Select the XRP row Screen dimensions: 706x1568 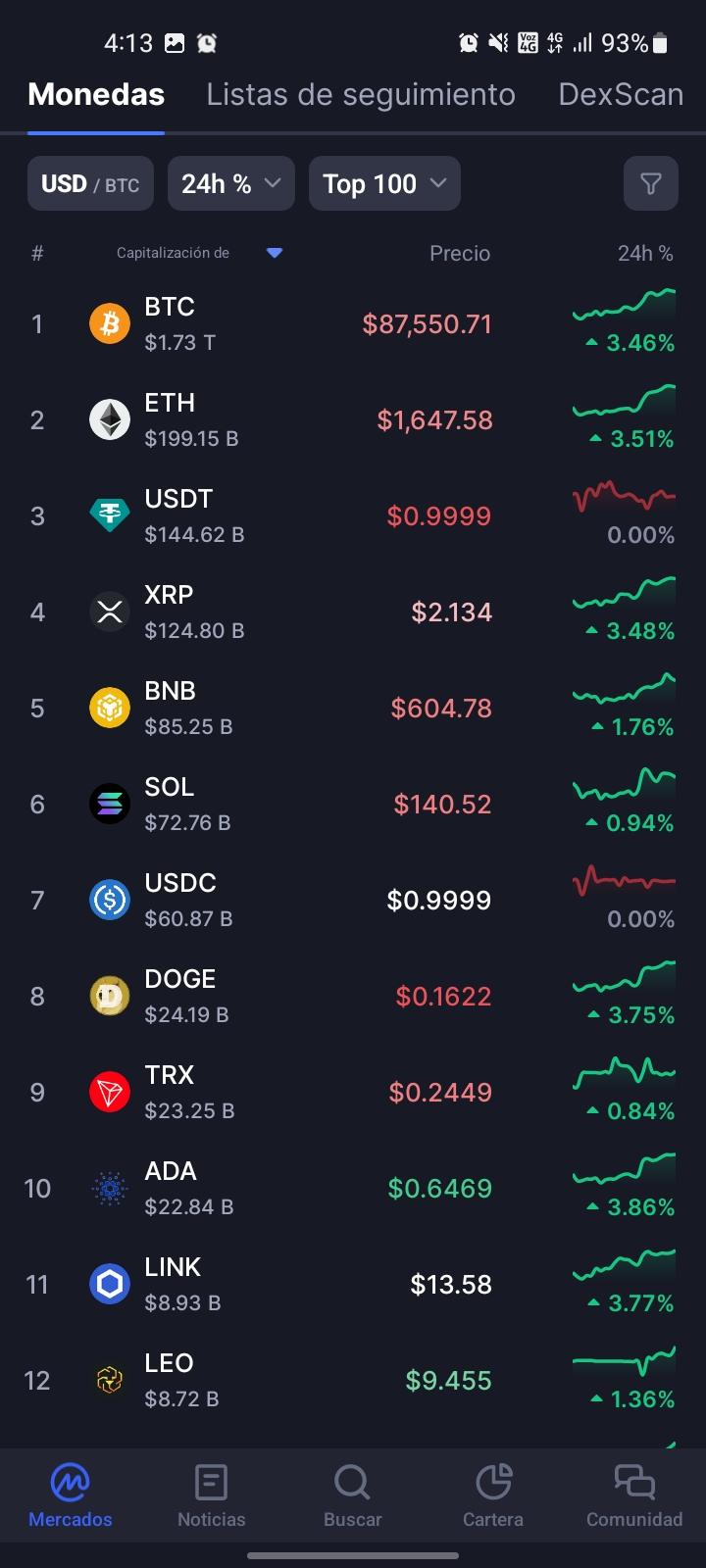(x=353, y=612)
